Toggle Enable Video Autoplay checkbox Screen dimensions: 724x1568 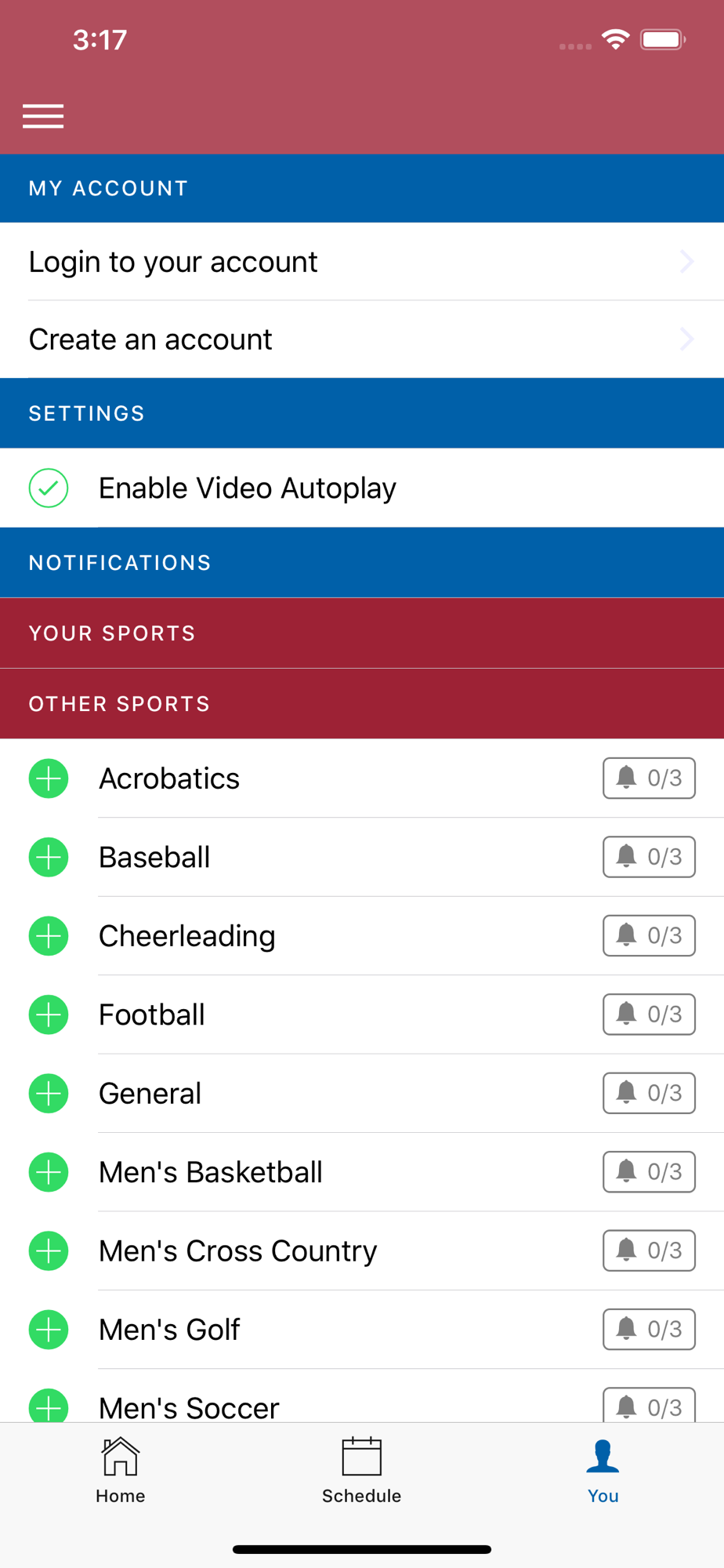[49, 488]
